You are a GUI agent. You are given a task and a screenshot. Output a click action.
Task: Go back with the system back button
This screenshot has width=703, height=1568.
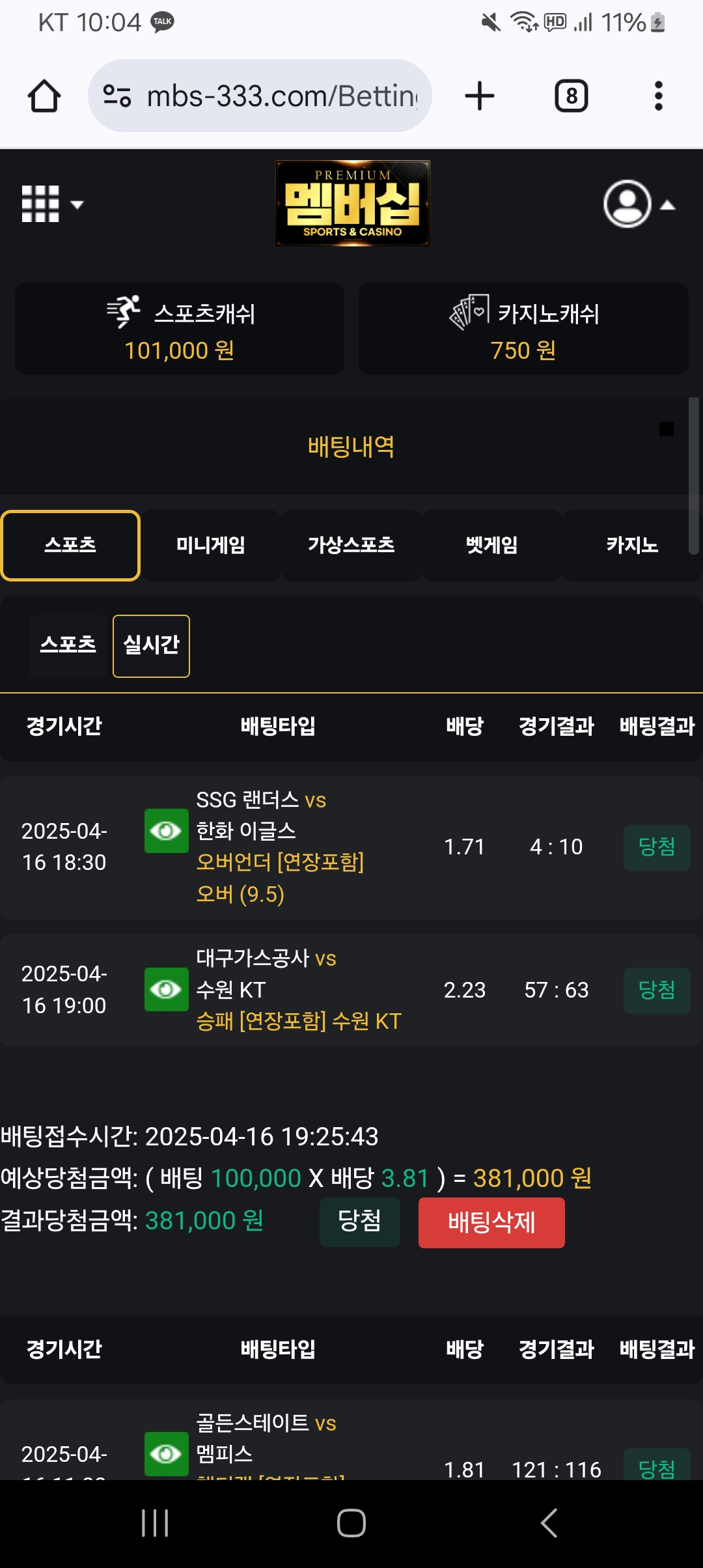(549, 1523)
